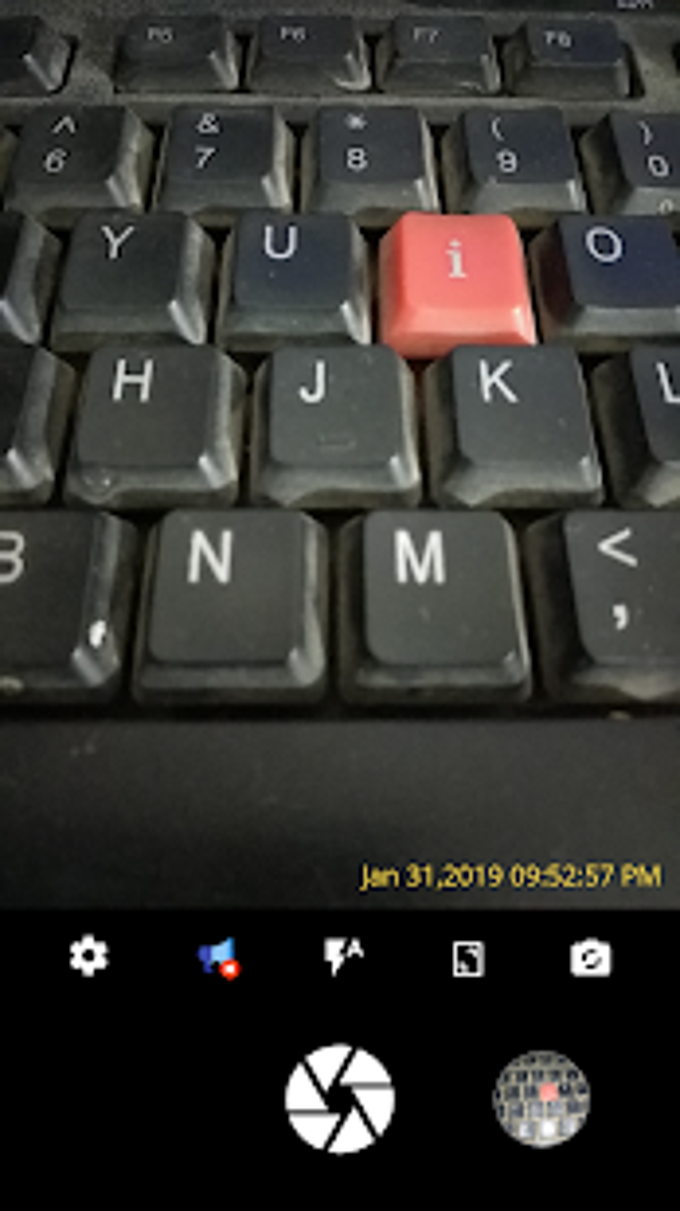
Task: Tap the megaphone icon
Action: point(217,957)
